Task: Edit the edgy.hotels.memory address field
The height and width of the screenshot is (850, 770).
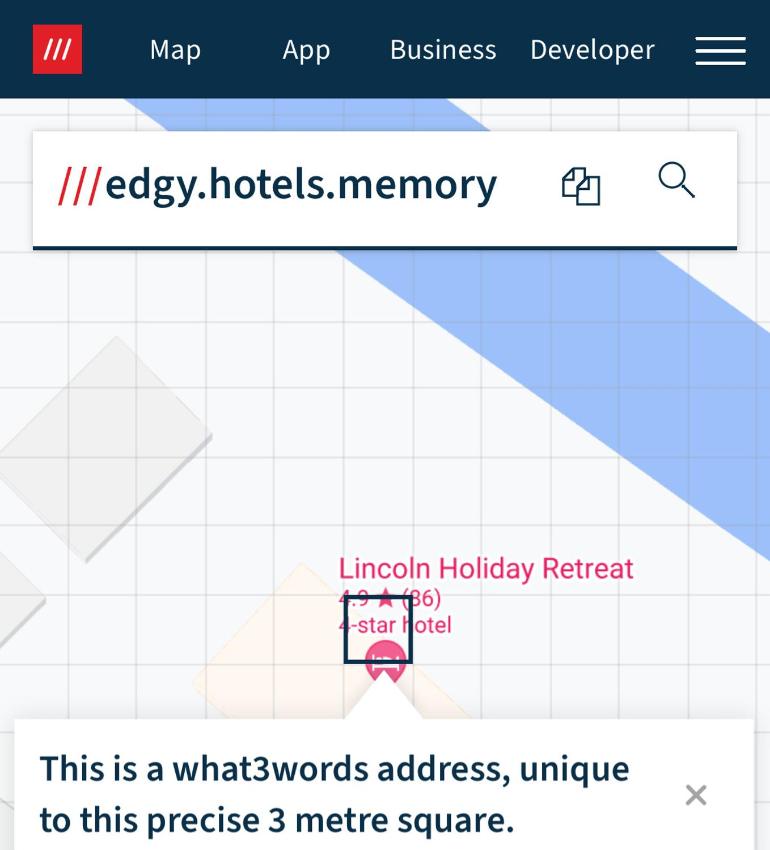Action: [x=300, y=185]
